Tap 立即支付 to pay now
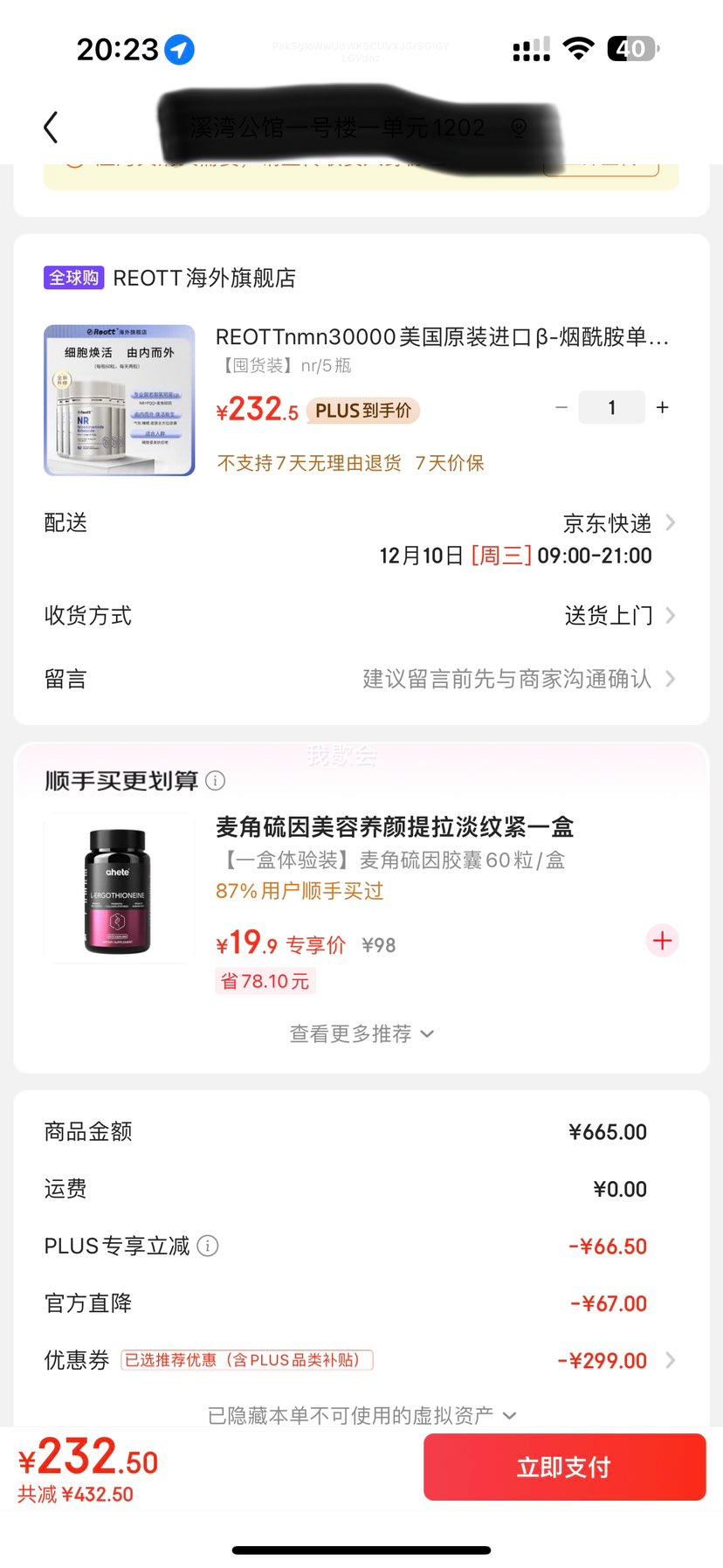This screenshot has width=723, height=1568. pos(564,1468)
